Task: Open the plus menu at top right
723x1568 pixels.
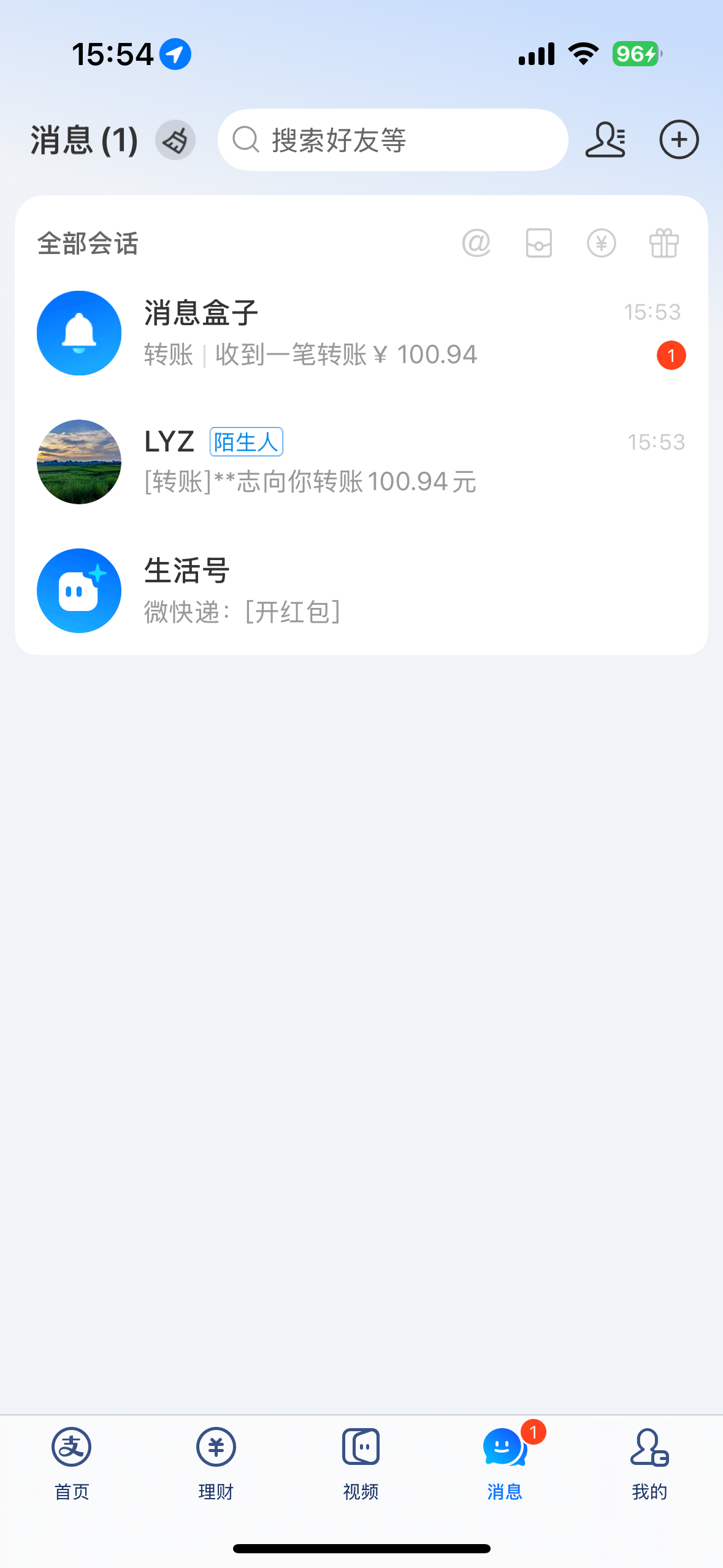Action: 679,140
